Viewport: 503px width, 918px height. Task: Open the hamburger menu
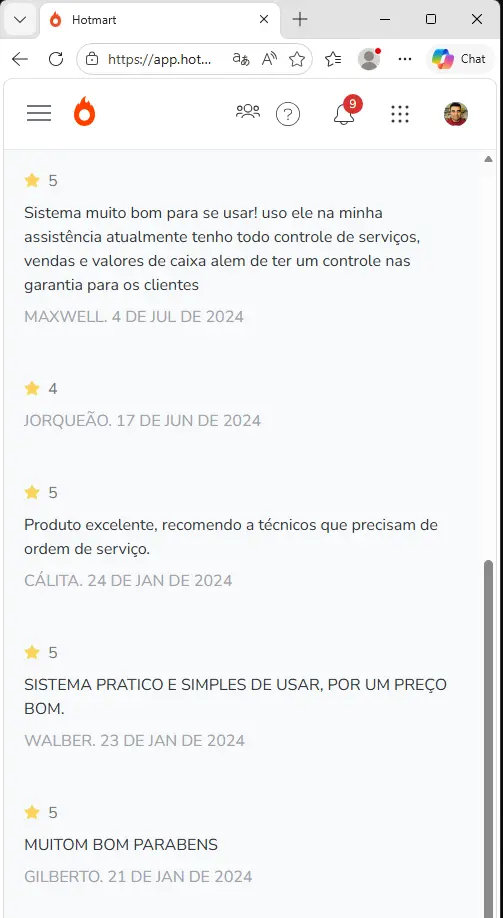coord(39,113)
